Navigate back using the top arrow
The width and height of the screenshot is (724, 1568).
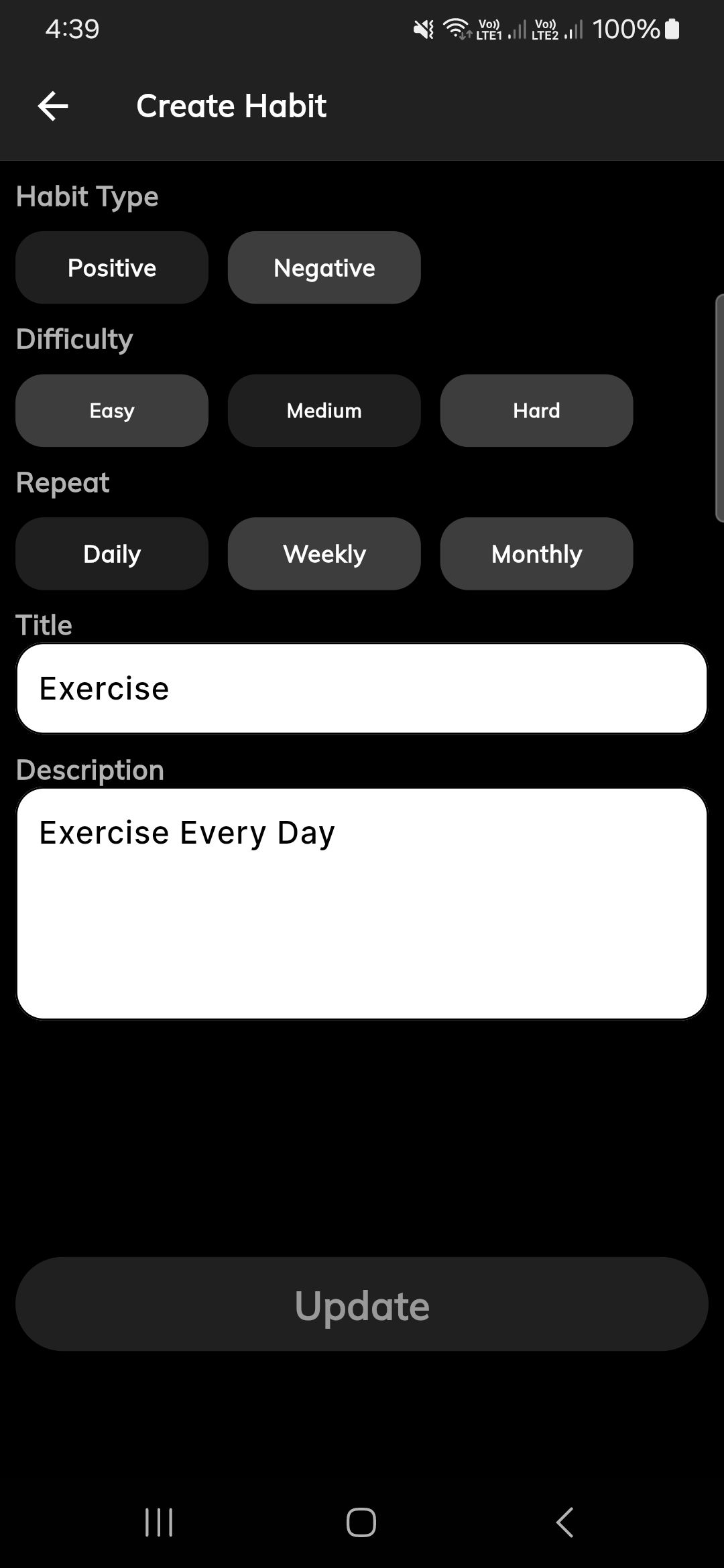point(52,105)
